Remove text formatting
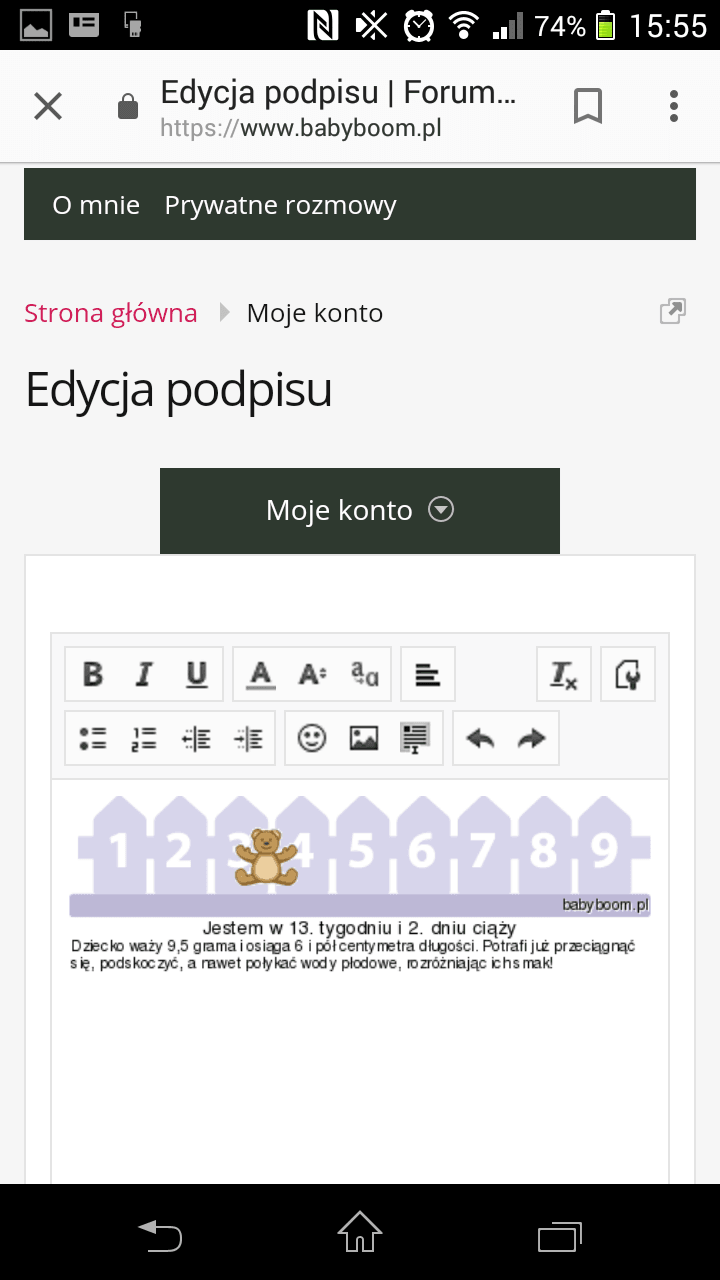The image size is (720, 1280). pyautogui.click(x=564, y=674)
